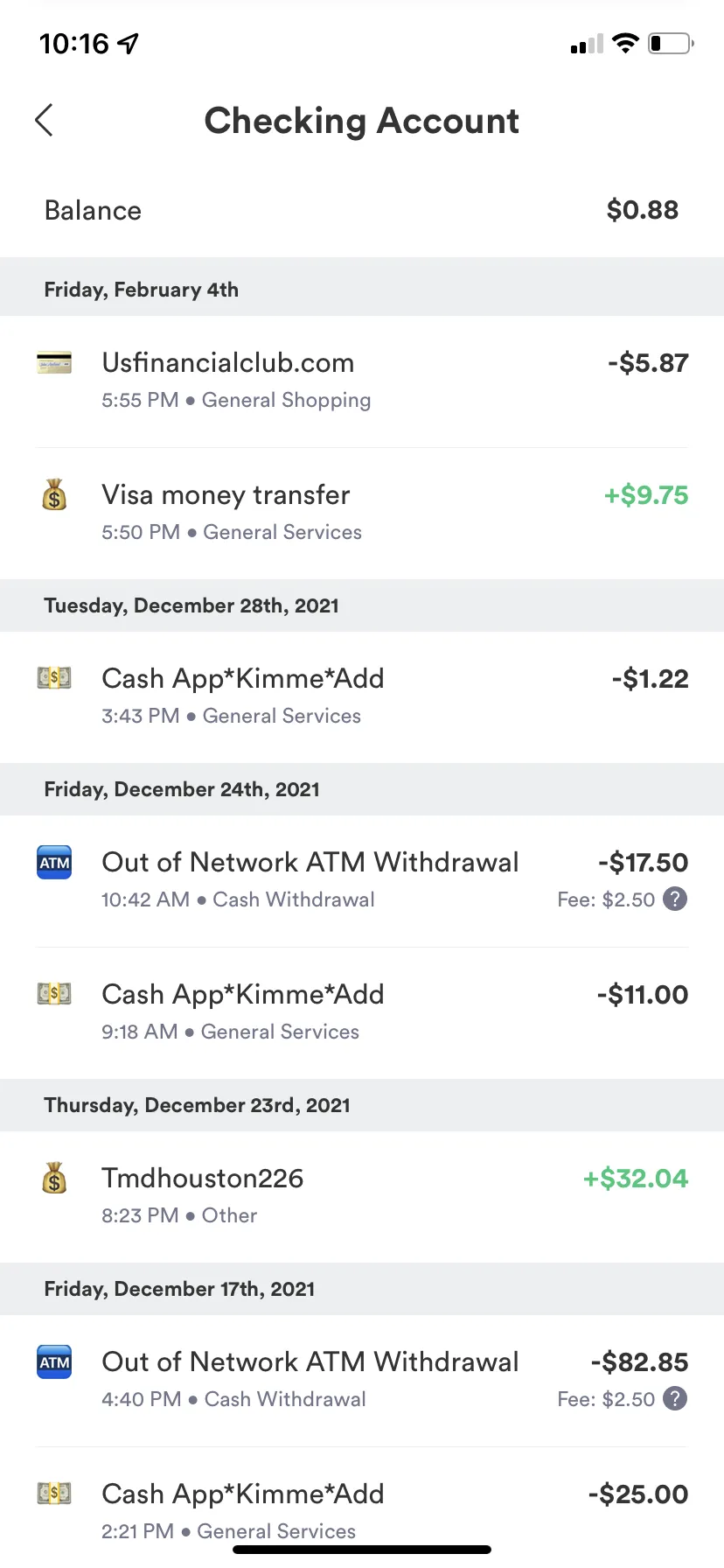View Visa money transfer details

pos(362,514)
